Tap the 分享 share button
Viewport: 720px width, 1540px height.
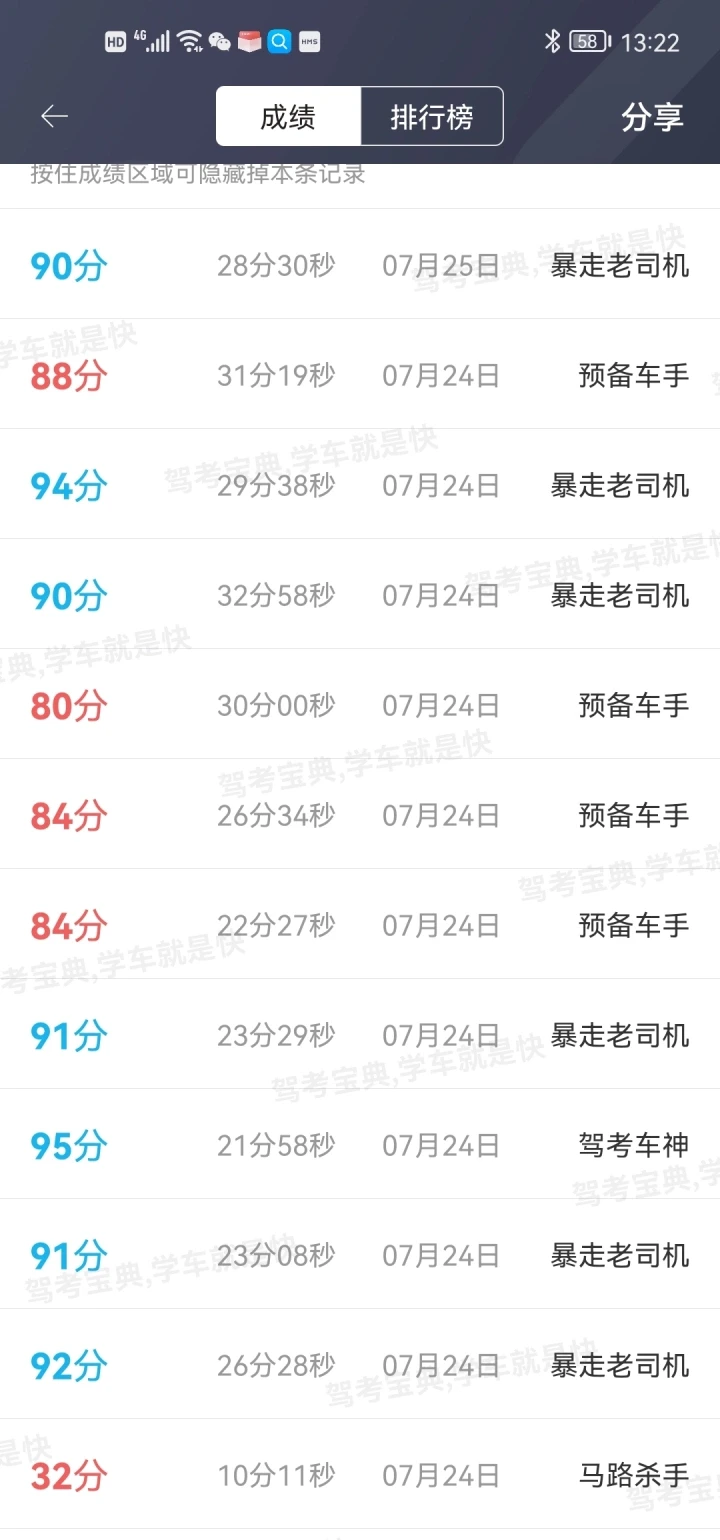(652, 117)
